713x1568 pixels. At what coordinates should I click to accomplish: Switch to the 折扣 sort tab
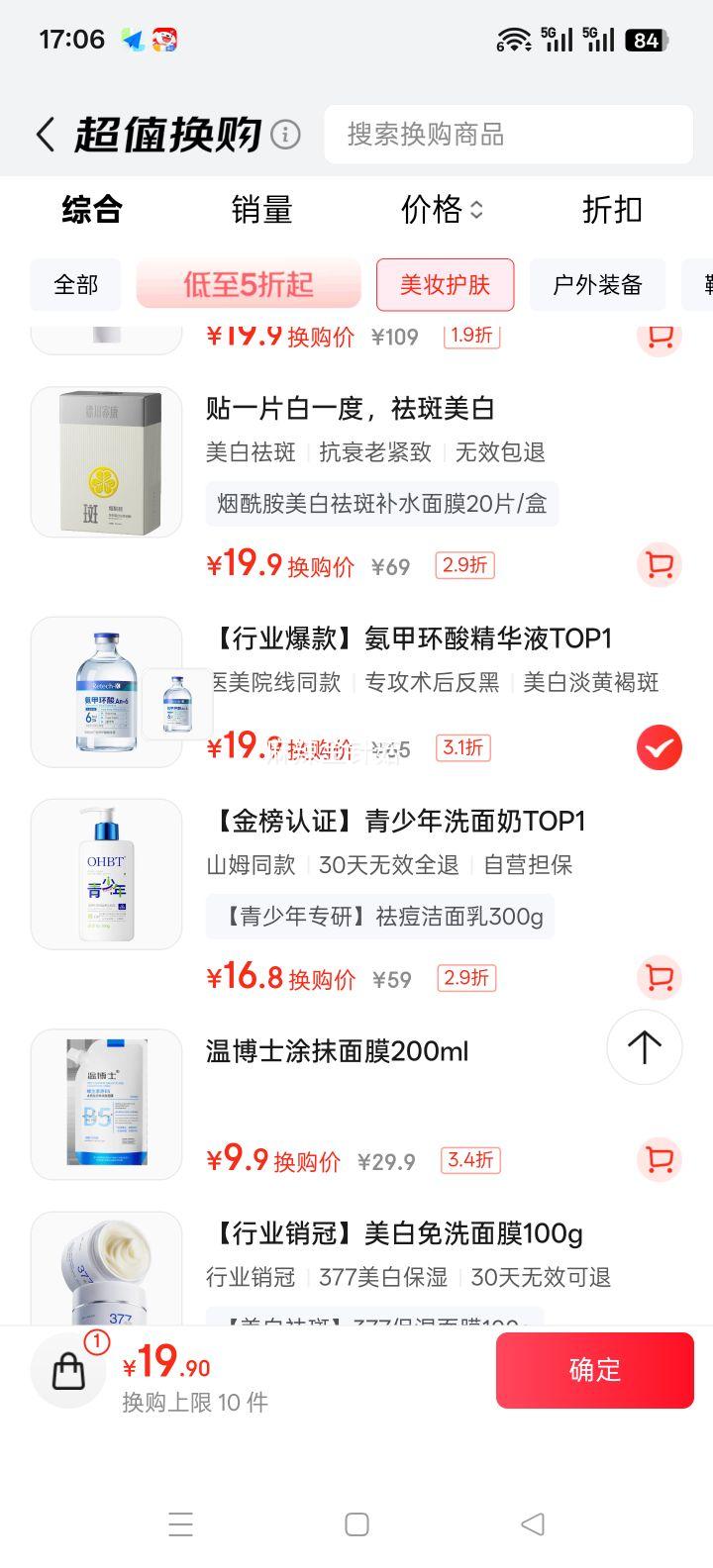pos(612,210)
